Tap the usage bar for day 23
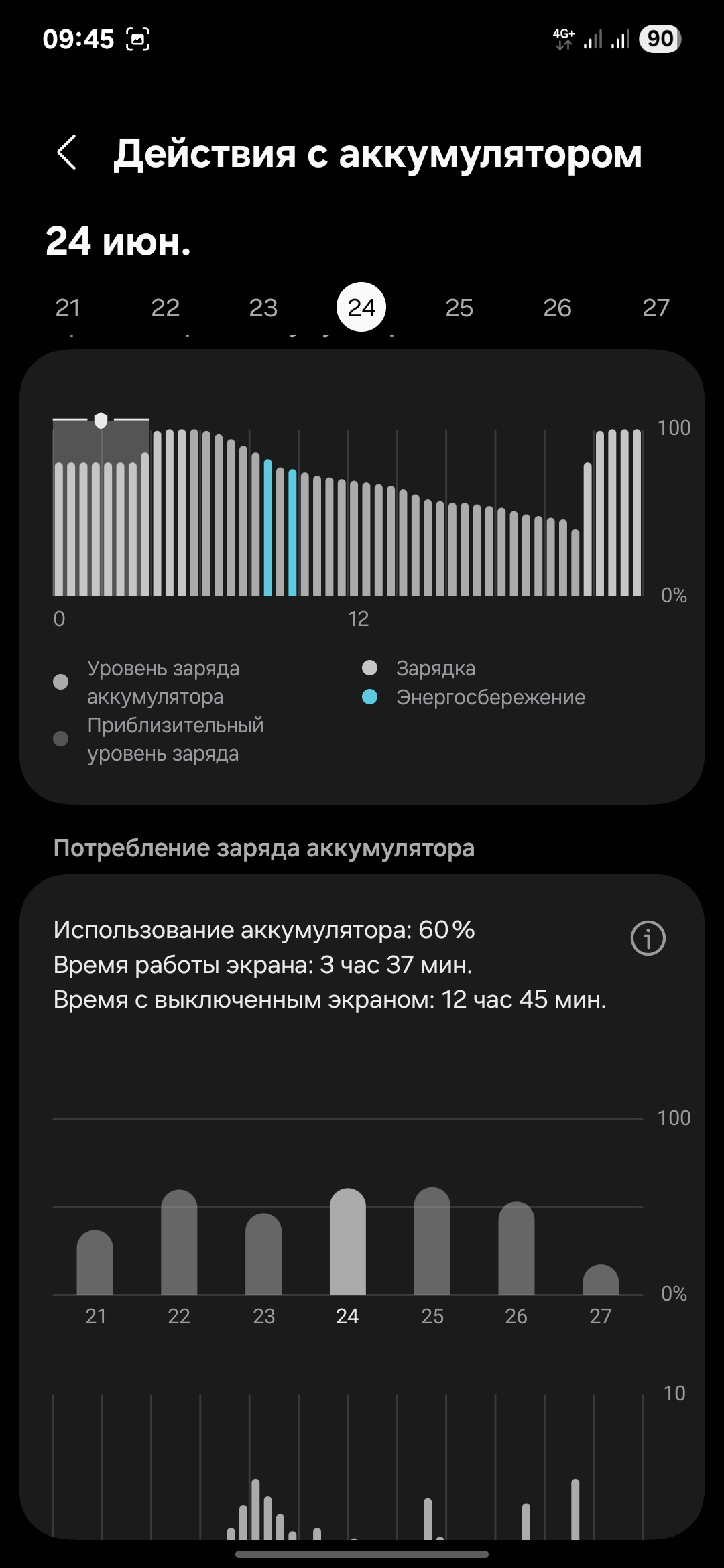The width and height of the screenshot is (724, 1568). tap(263, 1254)
